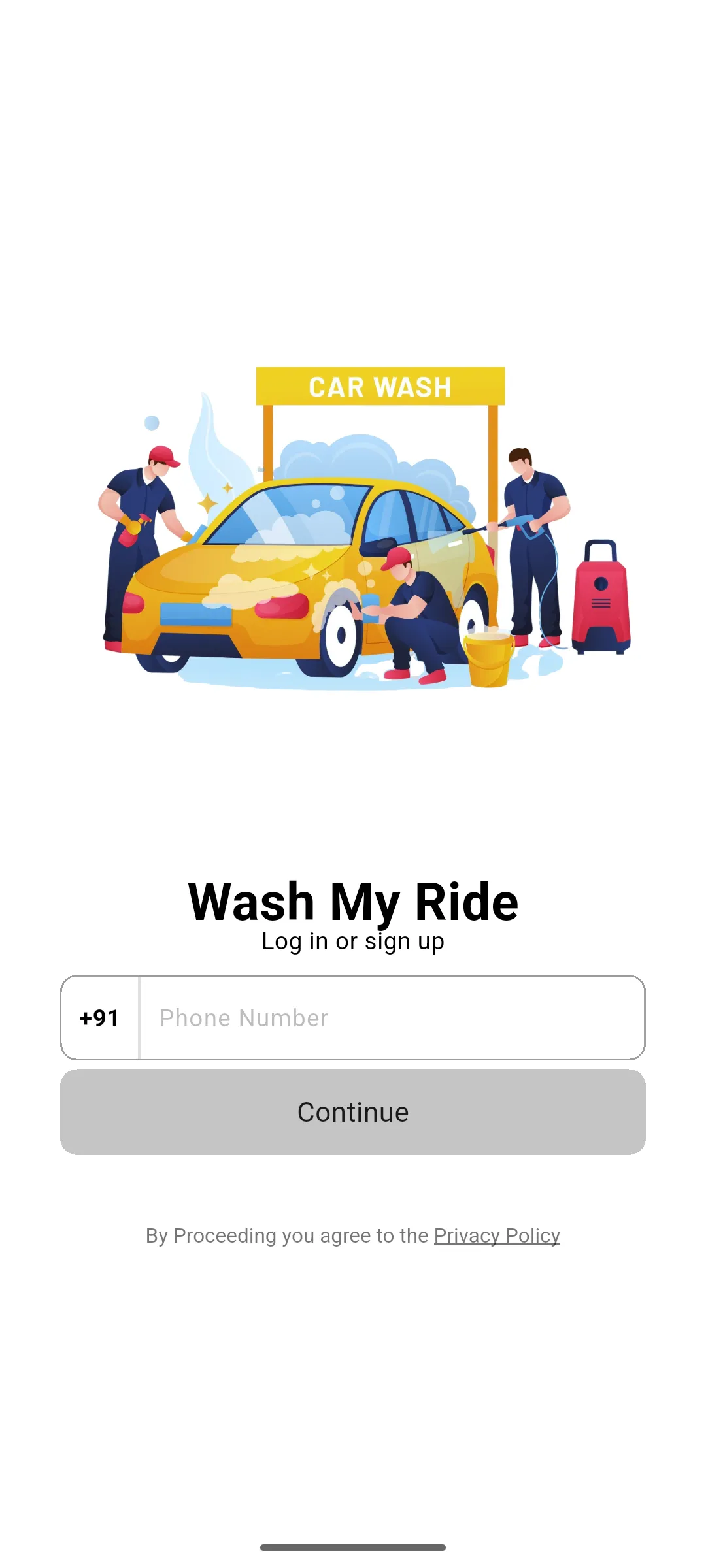Tap the Continue button

(353, 1112)
